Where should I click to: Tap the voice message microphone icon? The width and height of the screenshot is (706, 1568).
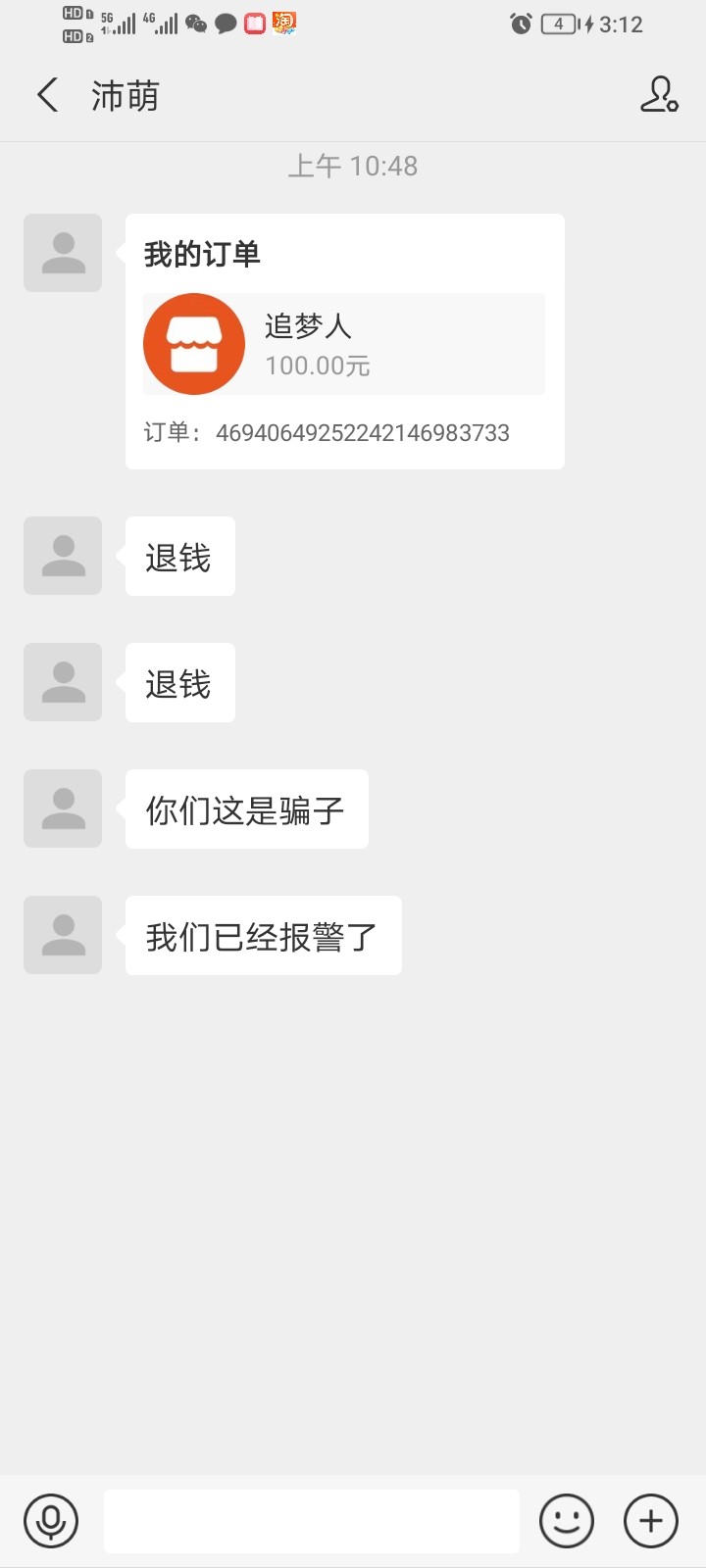point(51,1520)
